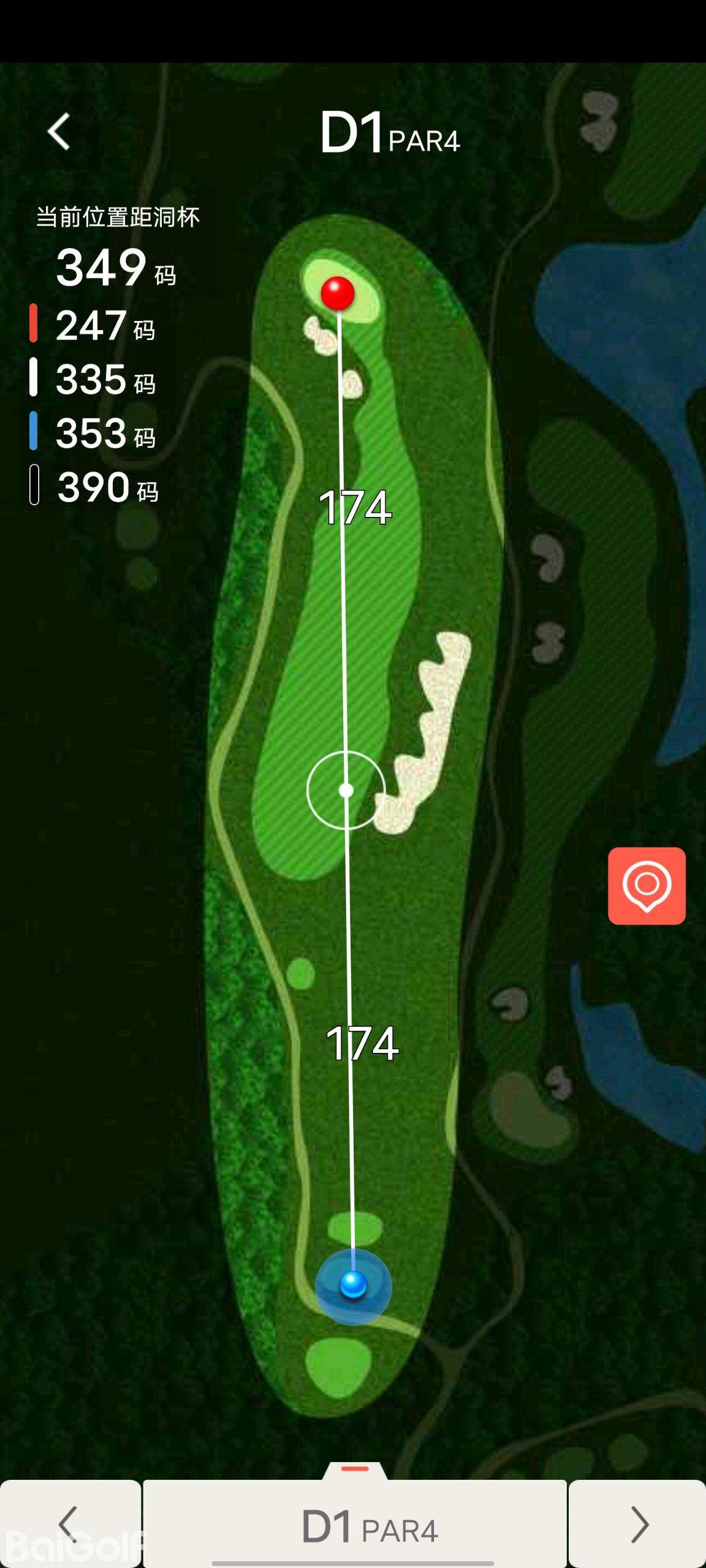Tap the red location pin button
706x1568 pixels.
647,886
